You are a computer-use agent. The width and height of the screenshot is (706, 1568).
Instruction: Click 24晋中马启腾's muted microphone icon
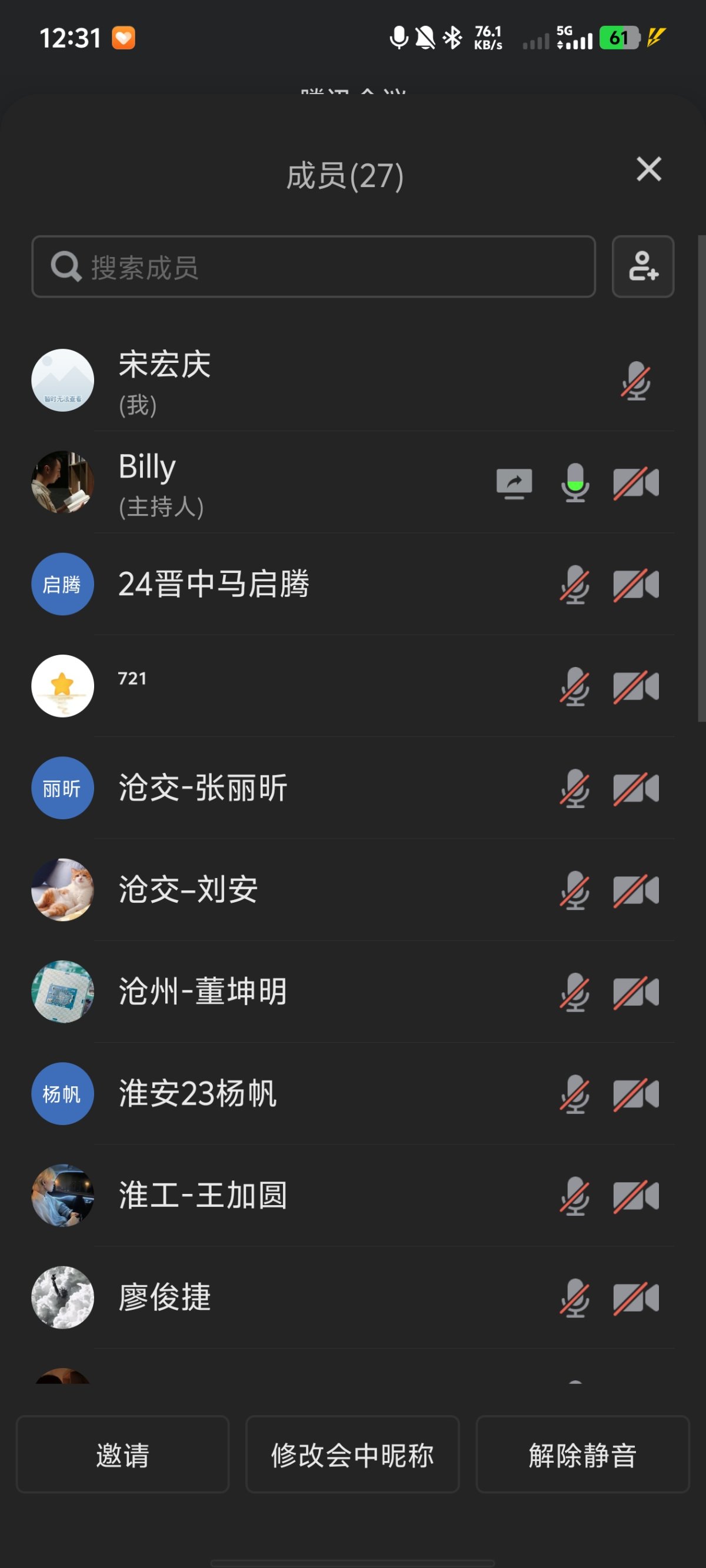pyautogui.click(x=575, y=584)
